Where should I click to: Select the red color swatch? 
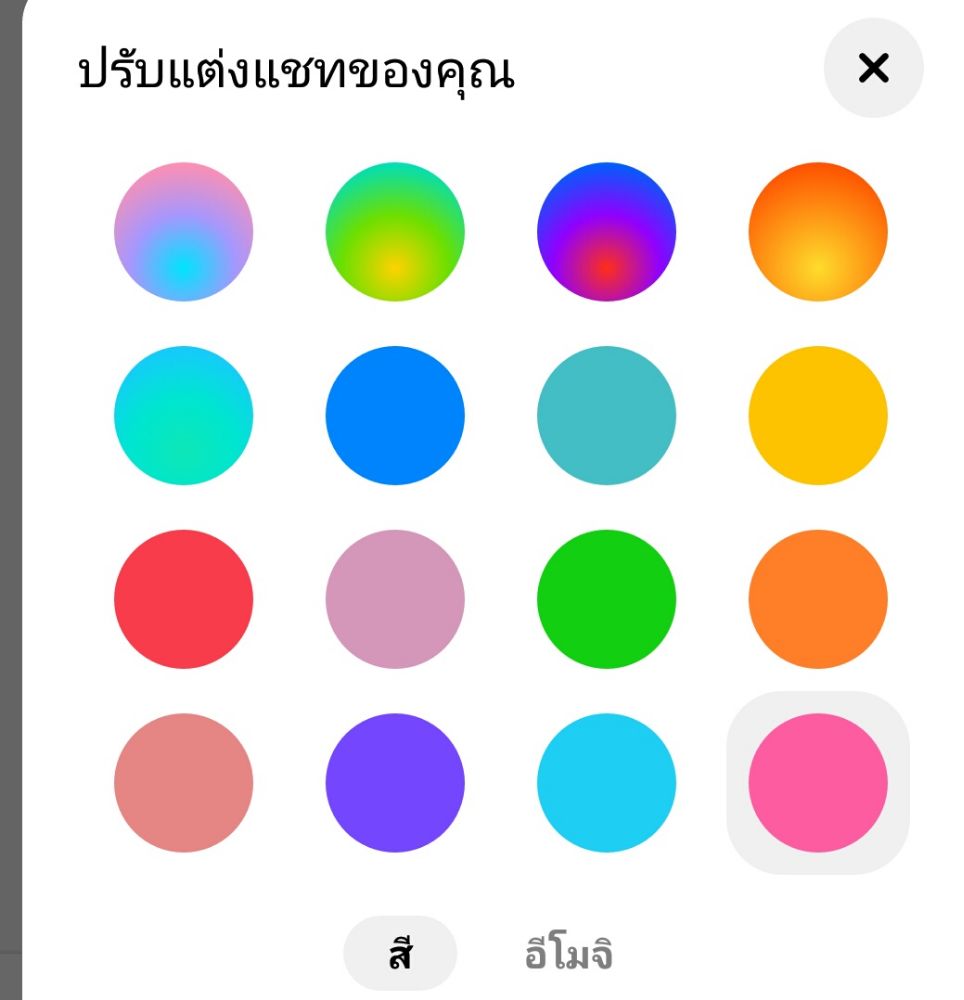pyautogui.click(x=183, y=599)
